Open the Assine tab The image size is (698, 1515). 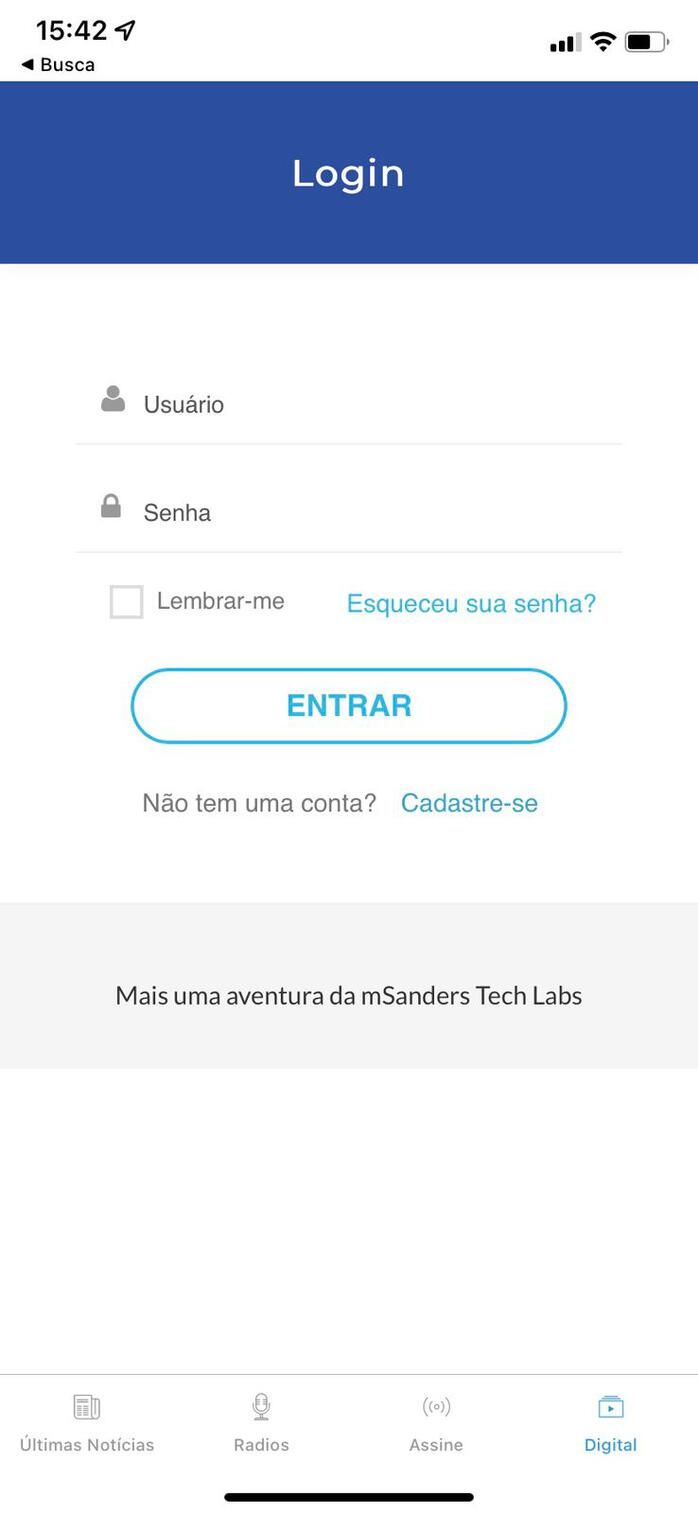[x=436, y=1423]
